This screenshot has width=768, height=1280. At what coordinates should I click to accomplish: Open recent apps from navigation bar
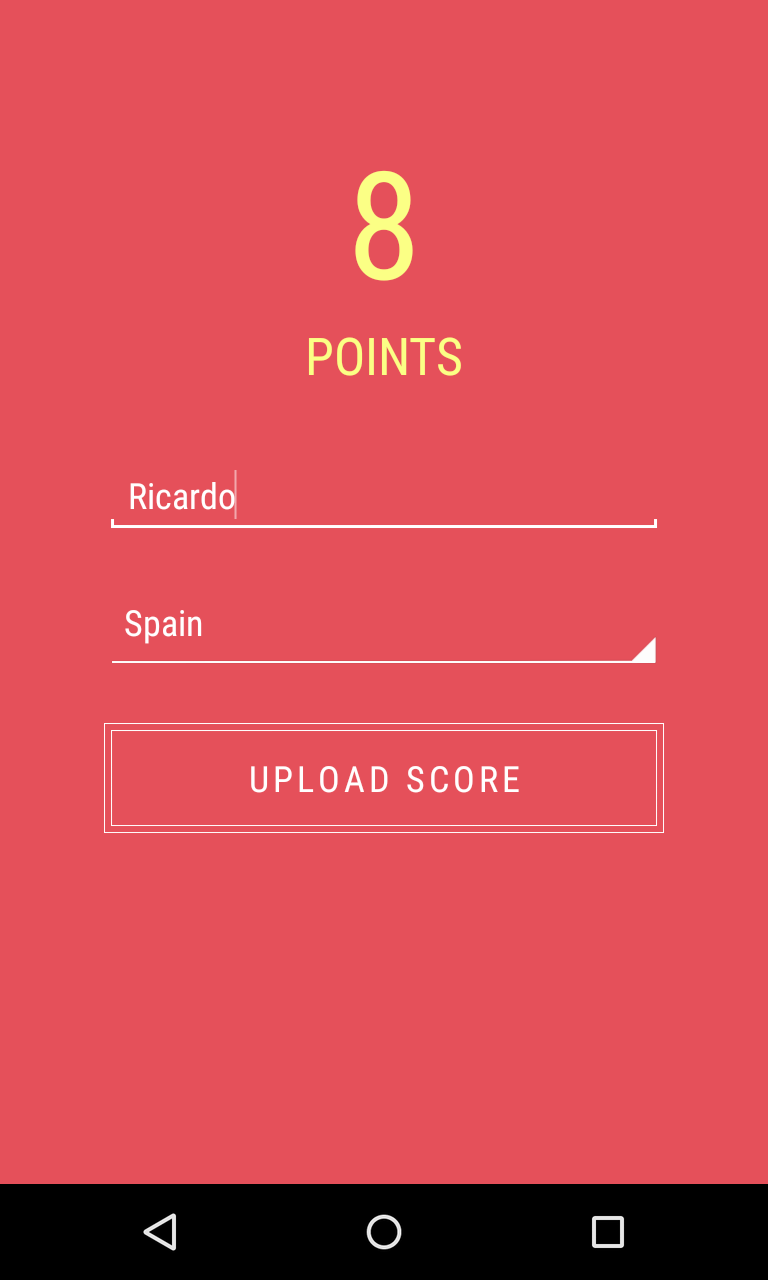pos(608,1232)
